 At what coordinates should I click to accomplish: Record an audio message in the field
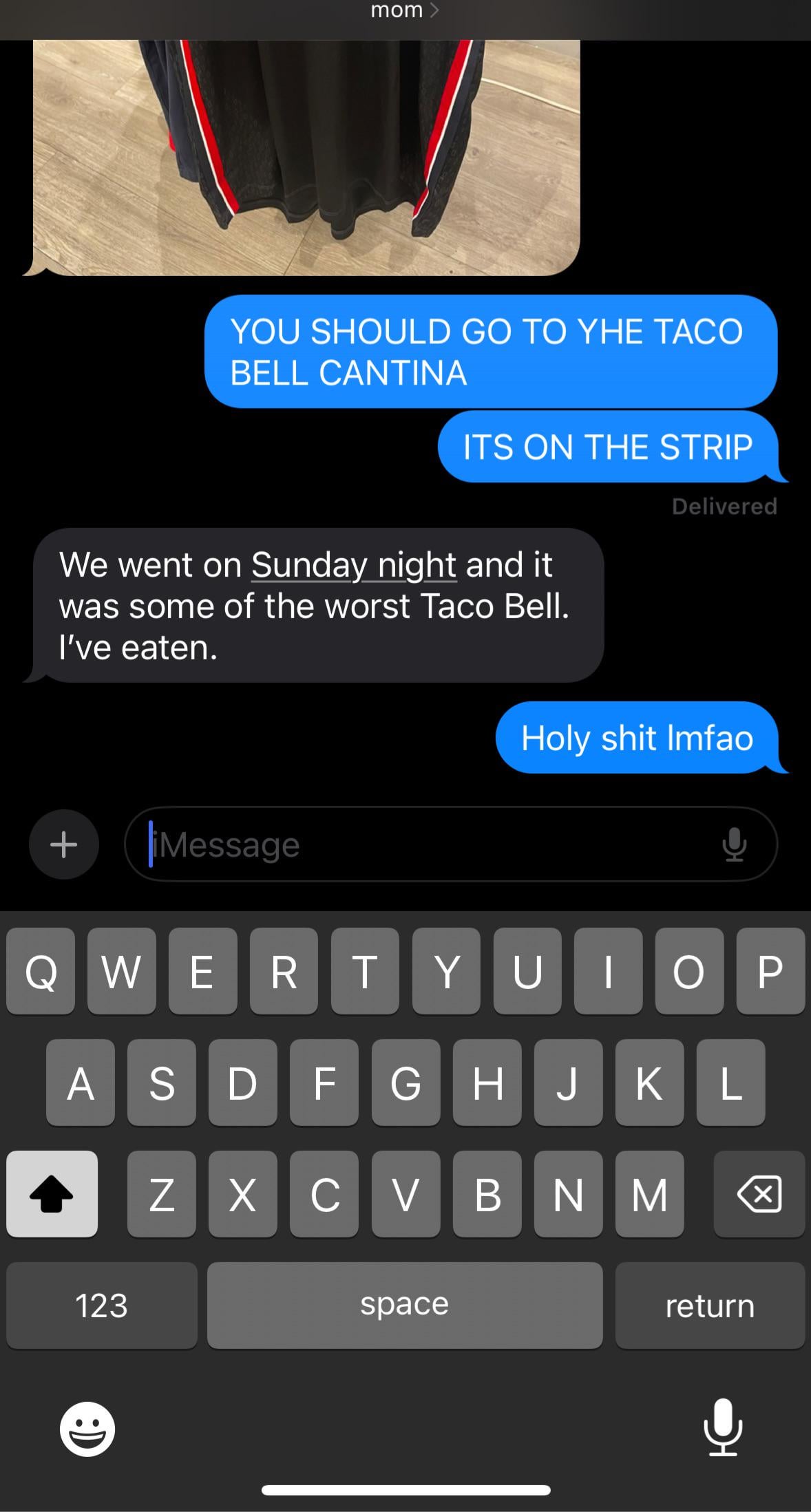pyautogui.click(x=734, y=844)
